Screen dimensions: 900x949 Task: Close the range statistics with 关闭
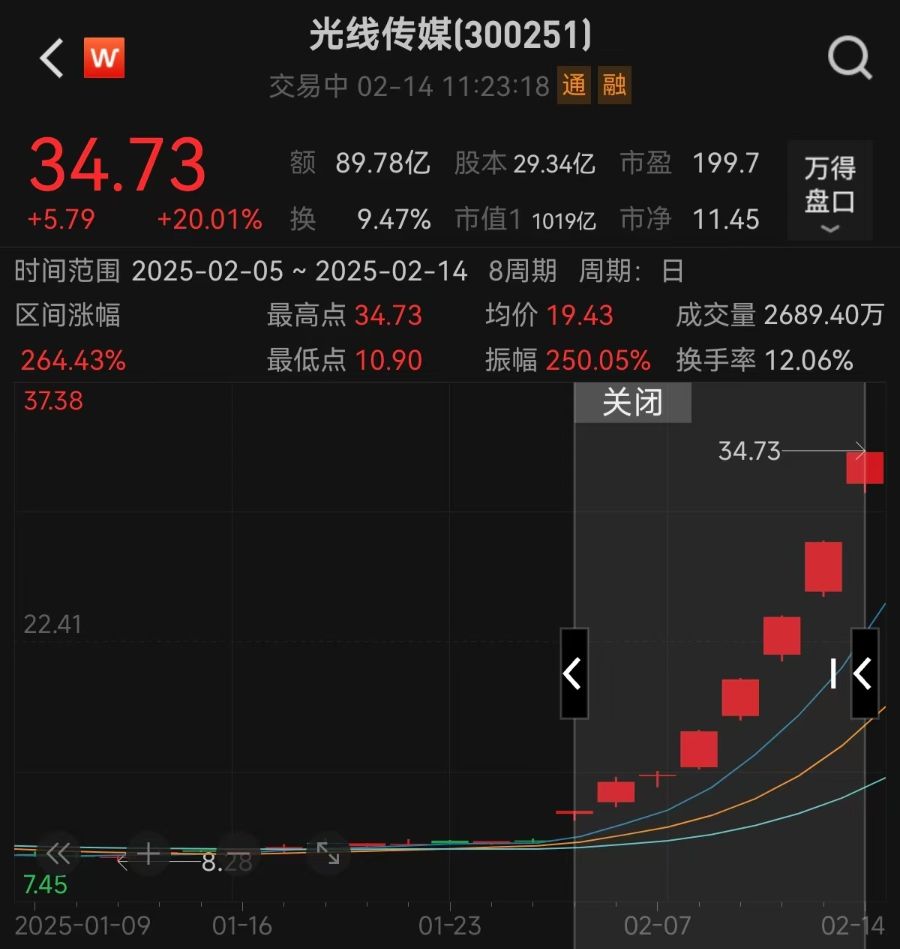click(632, 402)
